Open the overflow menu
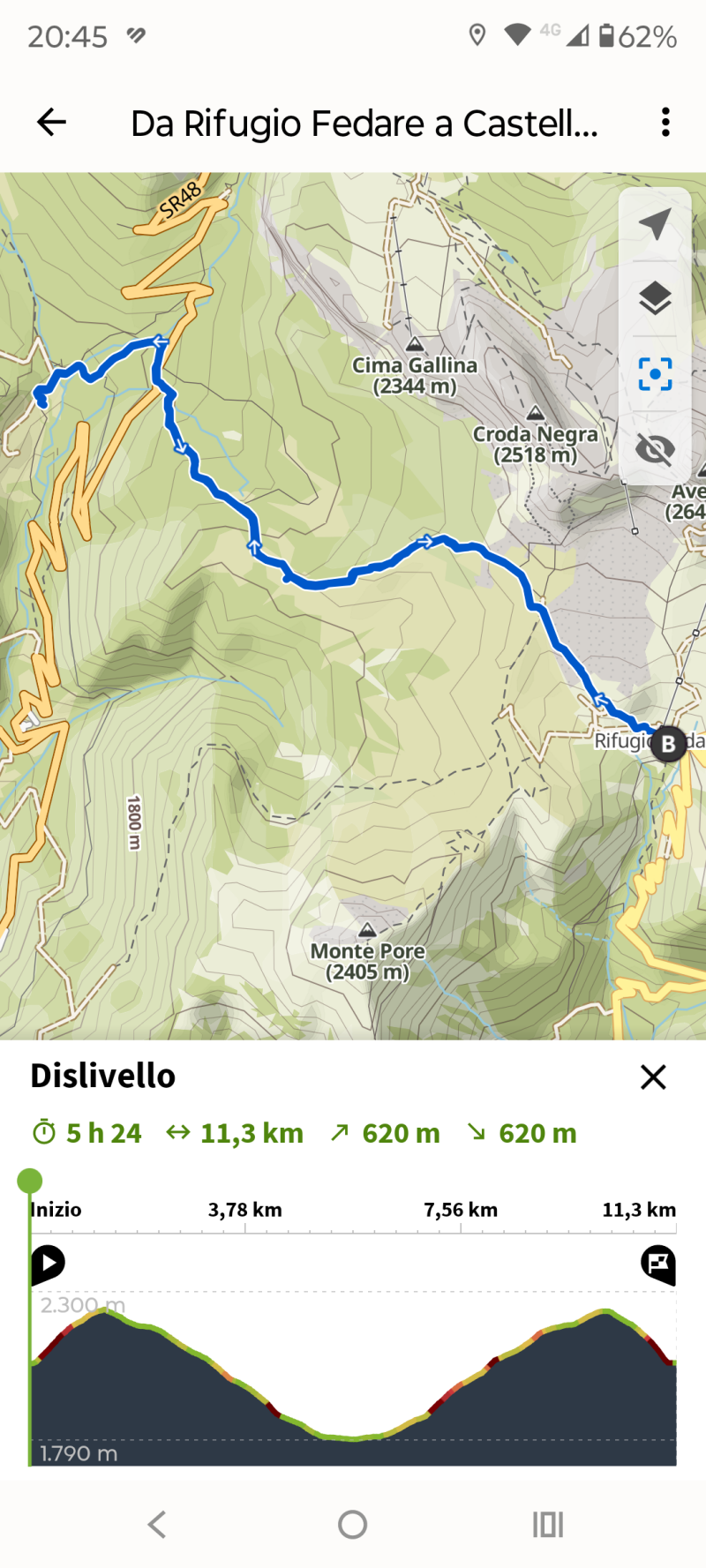The width and height of the screenshot is (706, 1568). [665, 123]
